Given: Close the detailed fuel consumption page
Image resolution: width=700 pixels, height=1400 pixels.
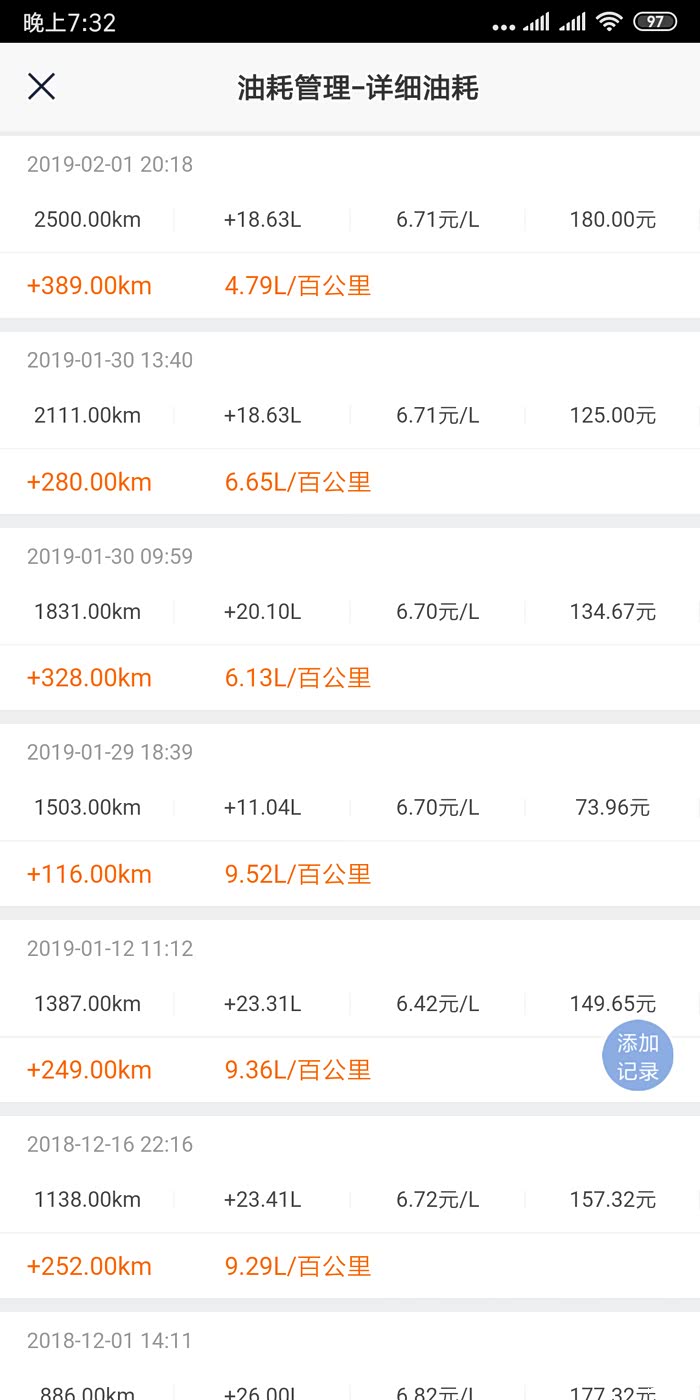Looking at the screenshot, I should point(41,87).
